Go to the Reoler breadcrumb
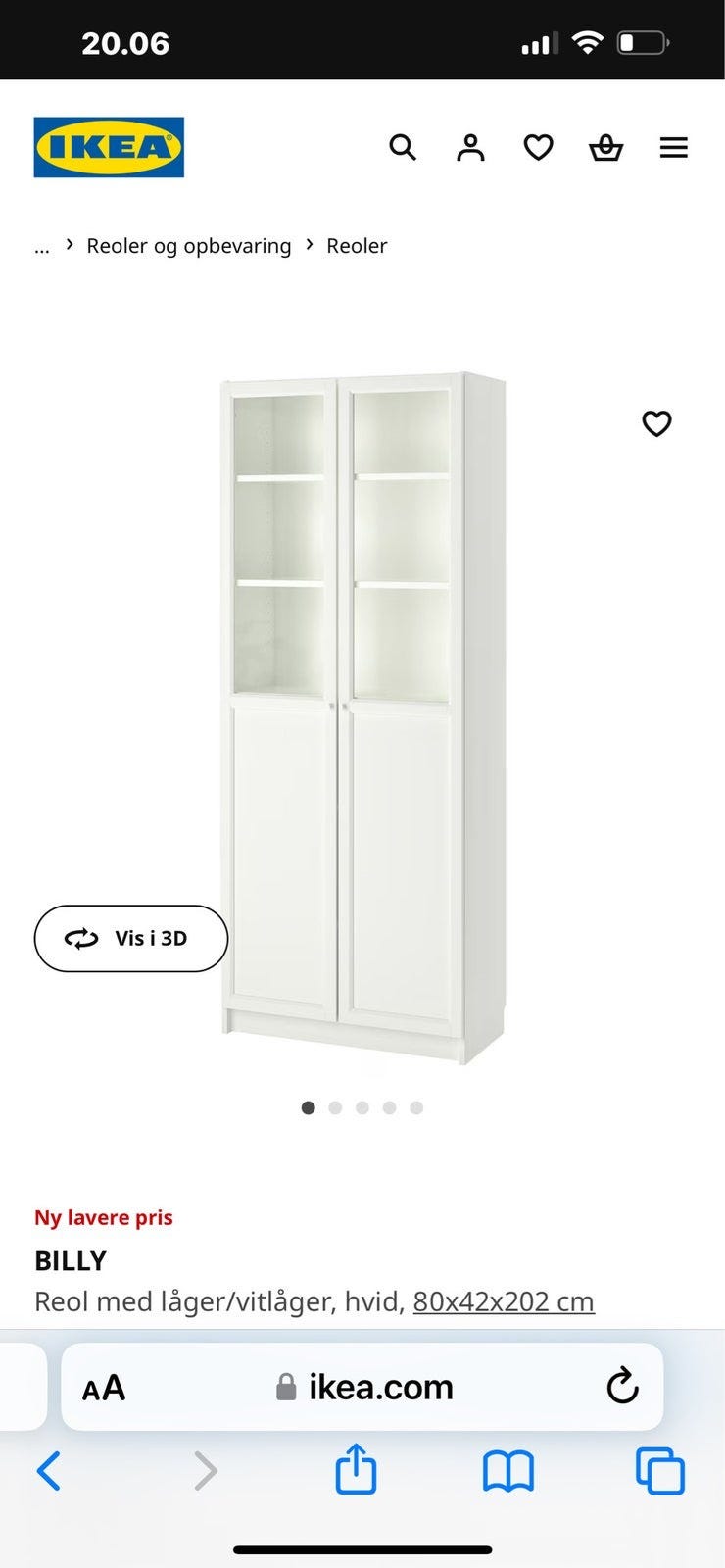 (357, 245)
